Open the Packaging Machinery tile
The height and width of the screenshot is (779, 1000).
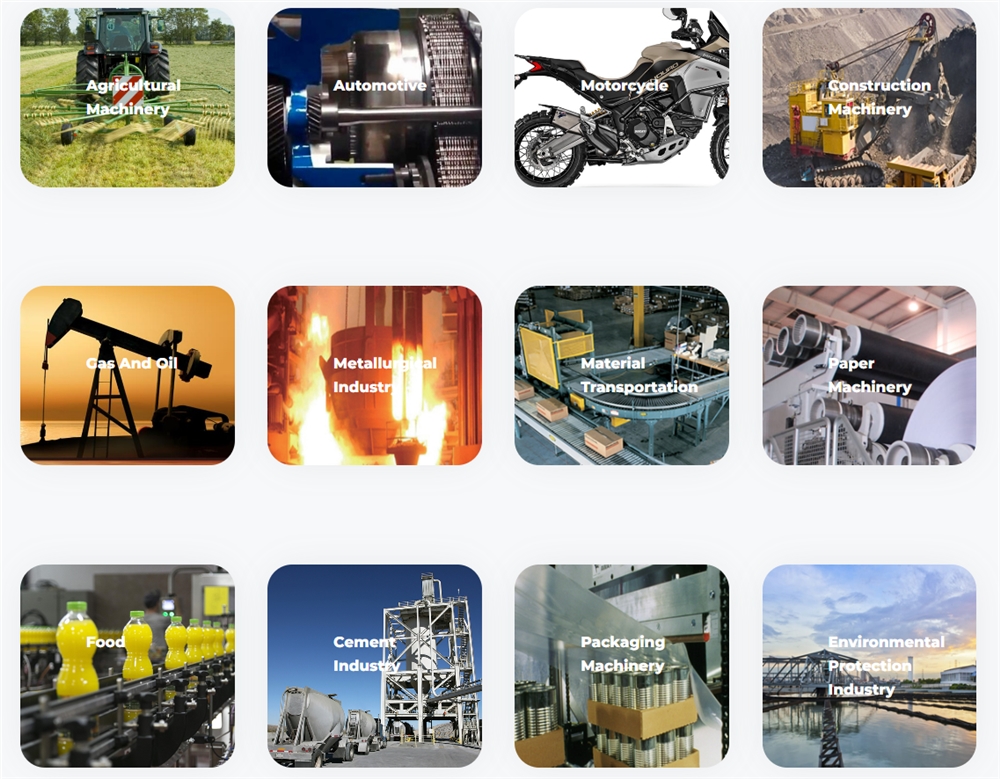coord(621,665)
